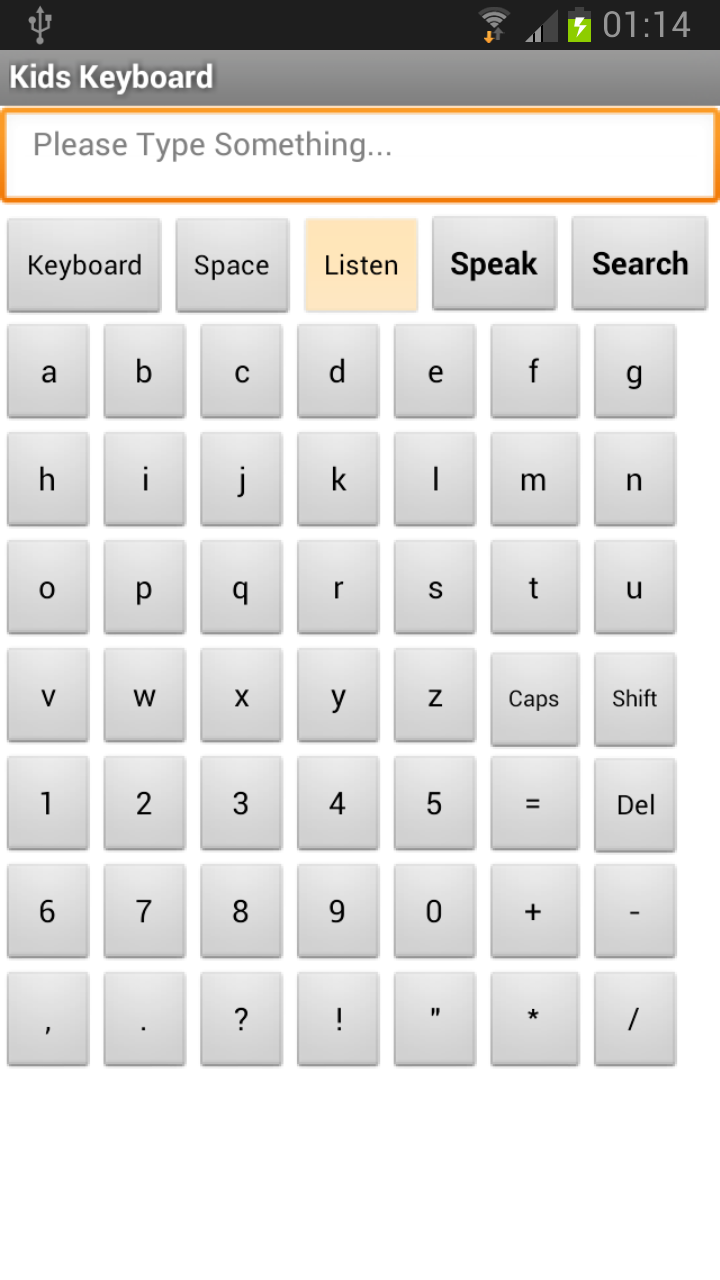Activate the highlighted Listen button
Screen dimensions: 720x1280
(x=361, y=265)
